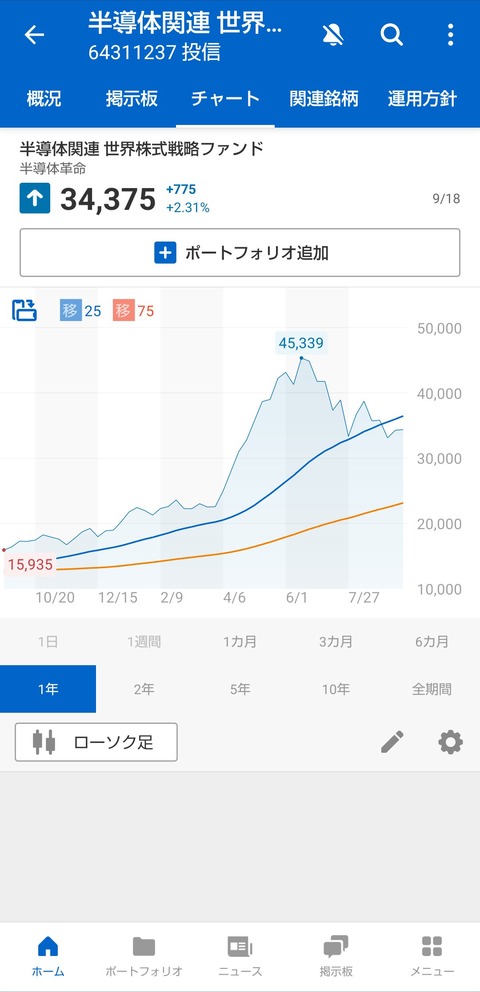Open ニュース in bottom navigation

pyautogui.click(x=240, y=957)
